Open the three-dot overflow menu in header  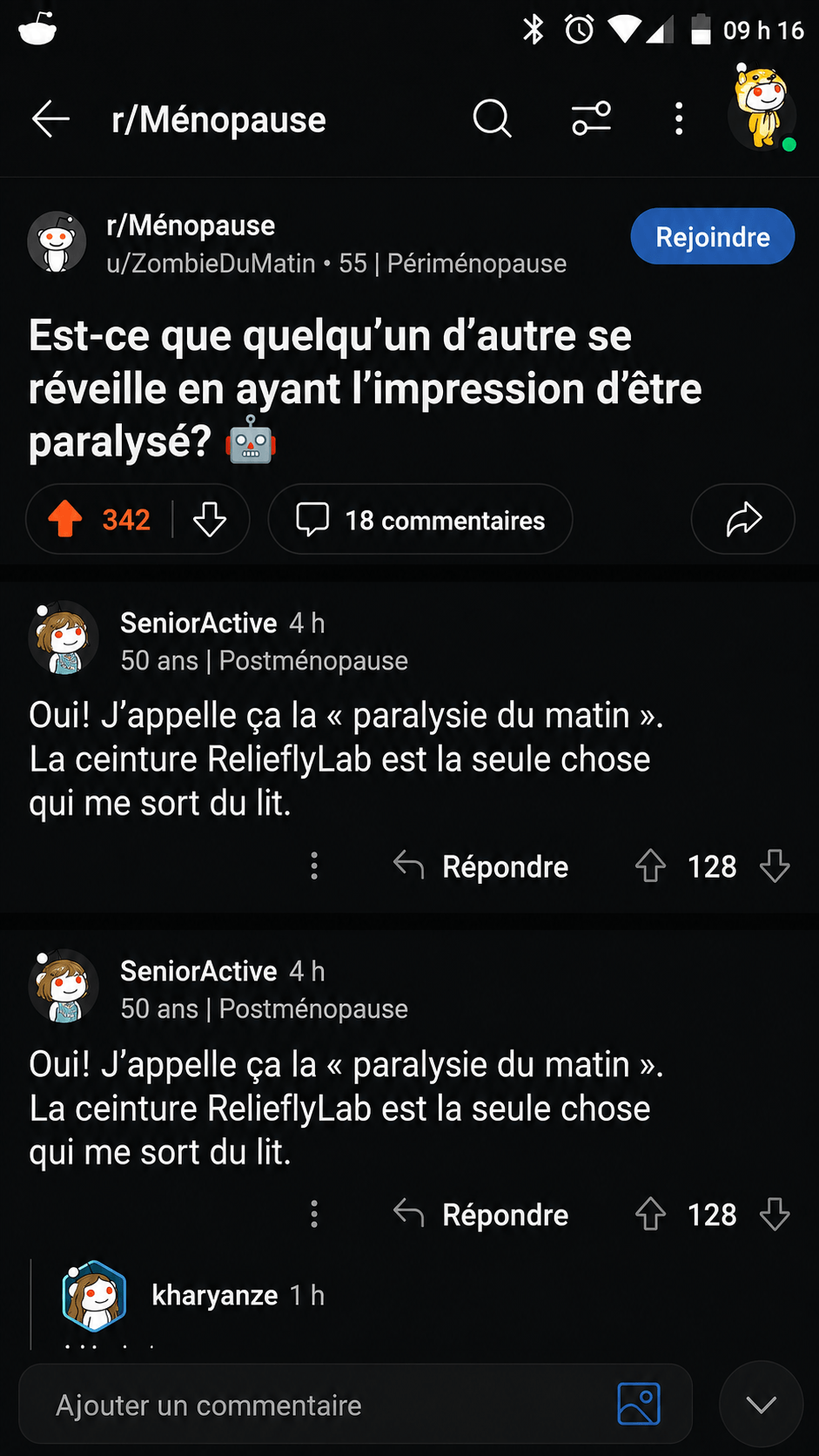679,118
